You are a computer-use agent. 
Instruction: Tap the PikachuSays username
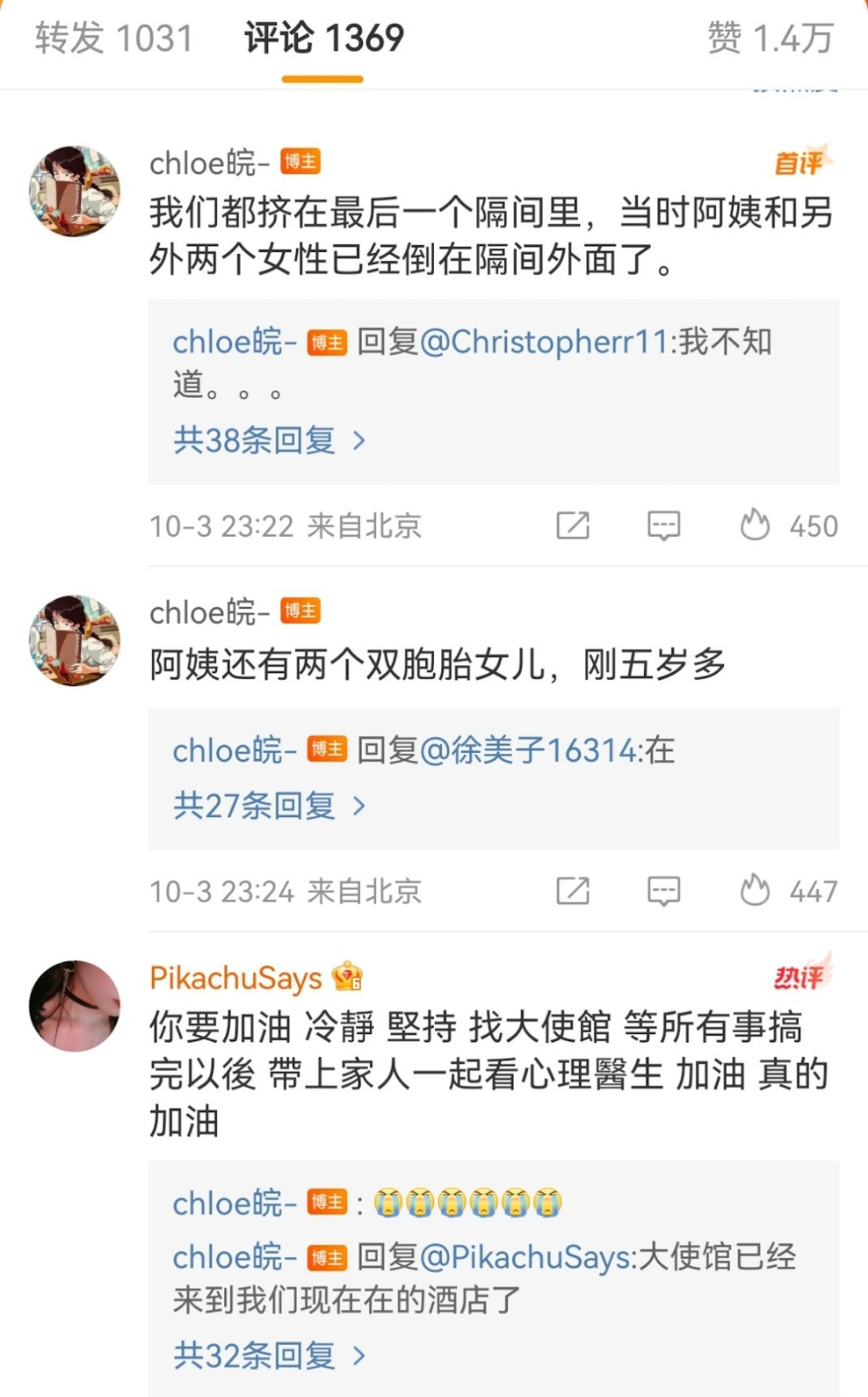coord(236,979)
